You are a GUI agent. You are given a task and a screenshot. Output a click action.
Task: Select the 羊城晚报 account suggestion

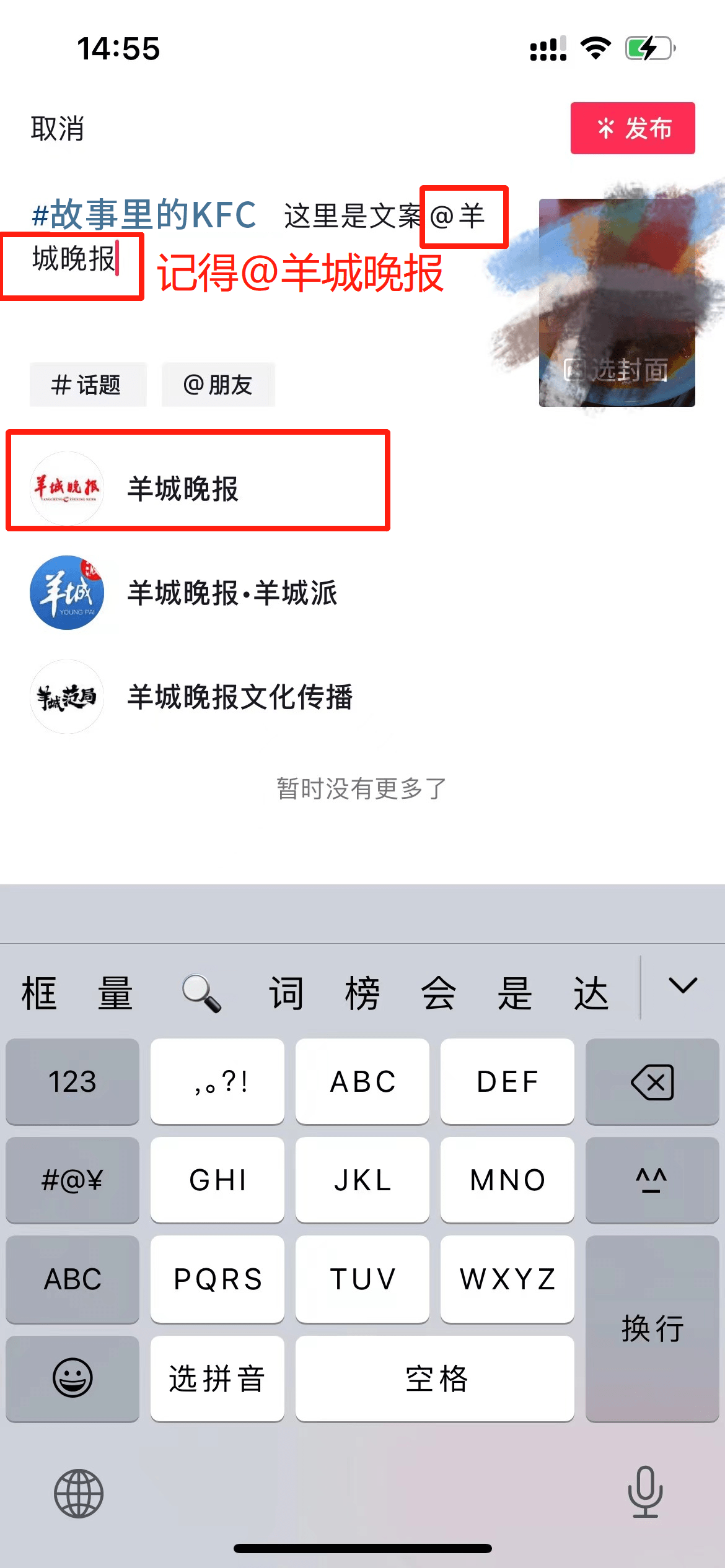[x=183, y=489]
